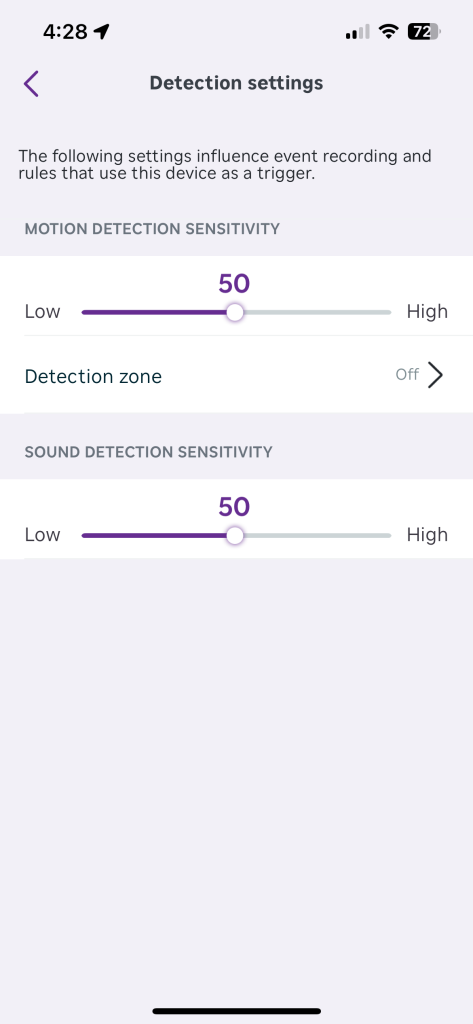Viewport: 473px width, 1024px height.
Task: Go back using the purple arrow
Action: pos(31,84)
